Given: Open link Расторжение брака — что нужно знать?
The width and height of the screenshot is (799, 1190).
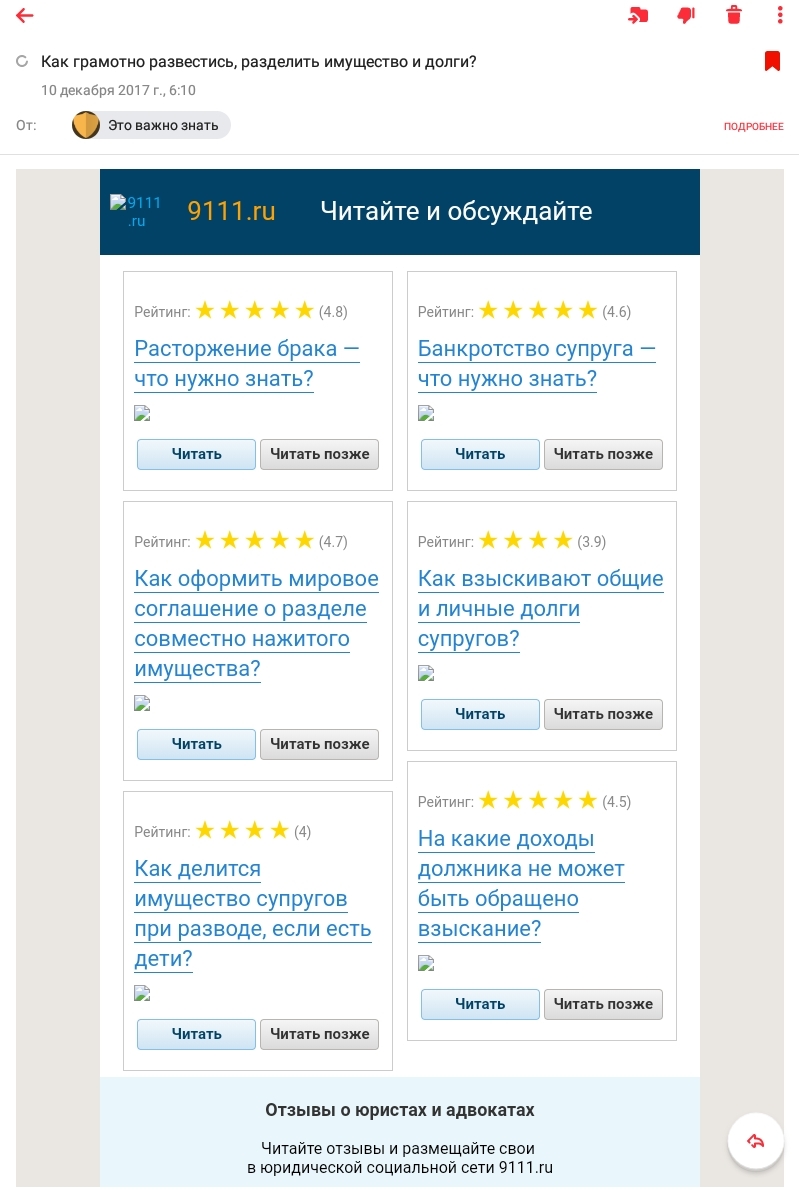Looking at the screenshot, I should 246,364.
